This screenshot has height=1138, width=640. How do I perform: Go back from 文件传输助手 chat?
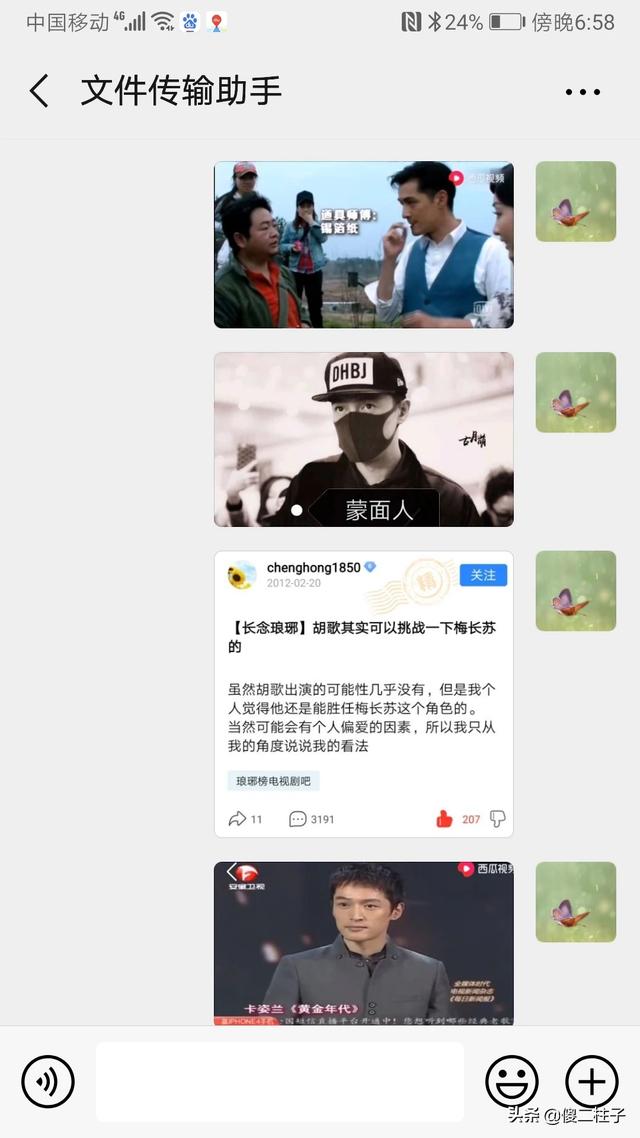(x=39, y=91)
